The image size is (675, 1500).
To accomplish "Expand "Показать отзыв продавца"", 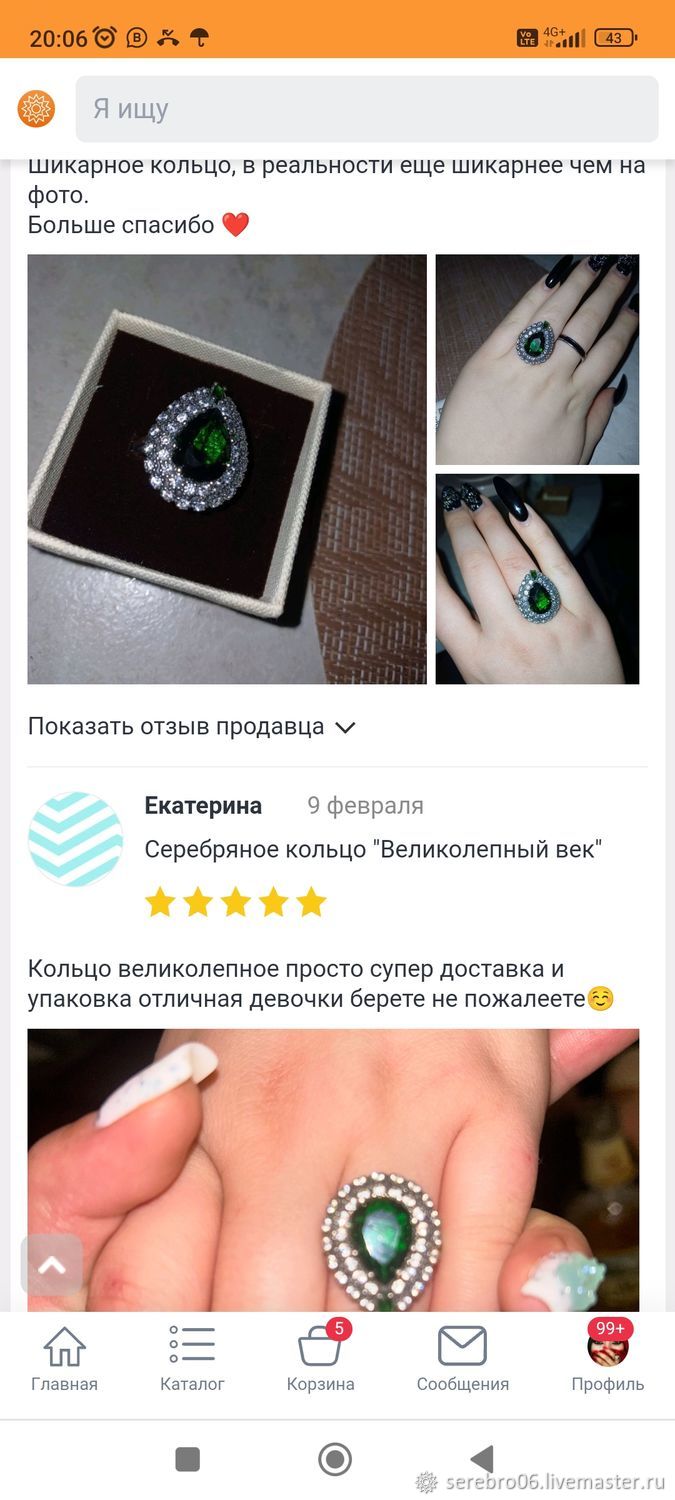I will pos(192,727).
